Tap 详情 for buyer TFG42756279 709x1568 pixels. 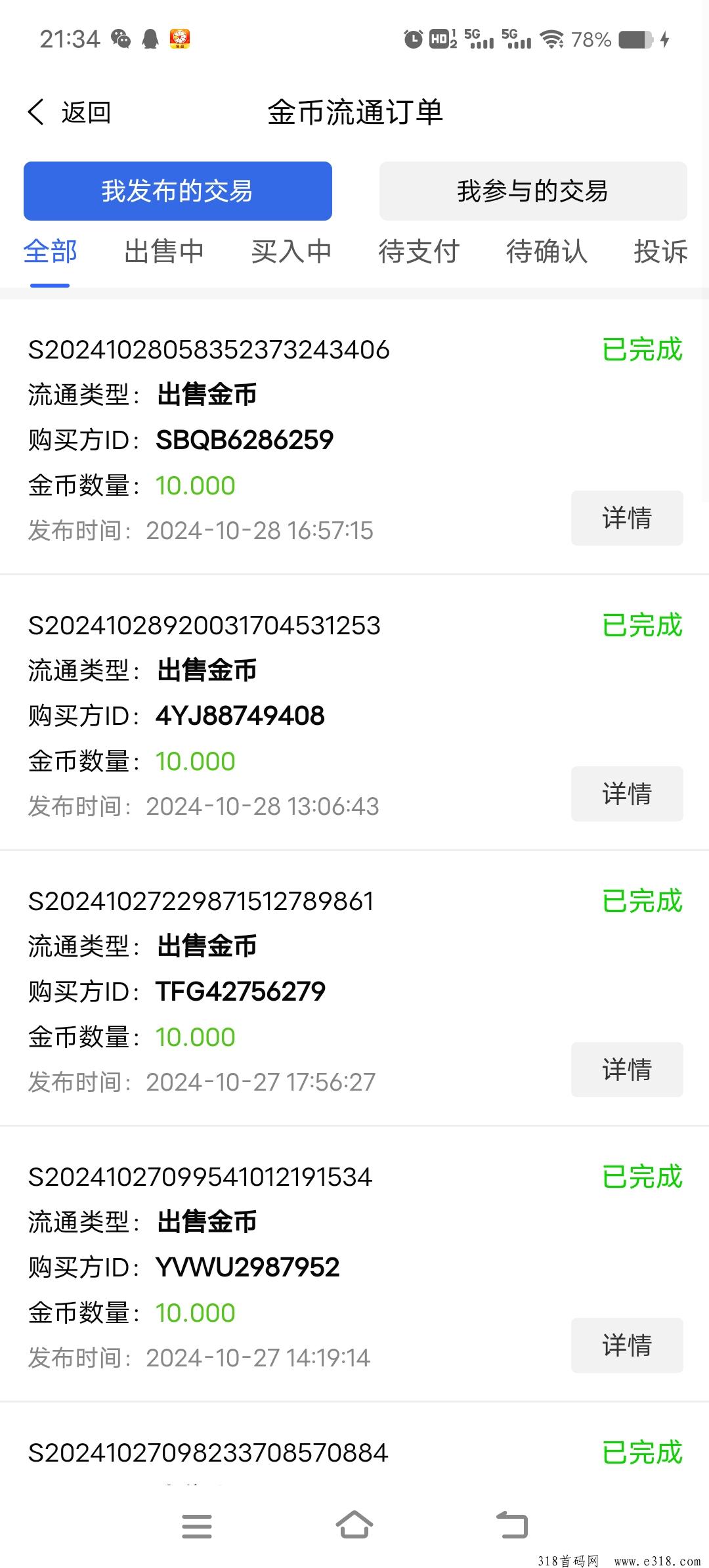point(626,1070)
